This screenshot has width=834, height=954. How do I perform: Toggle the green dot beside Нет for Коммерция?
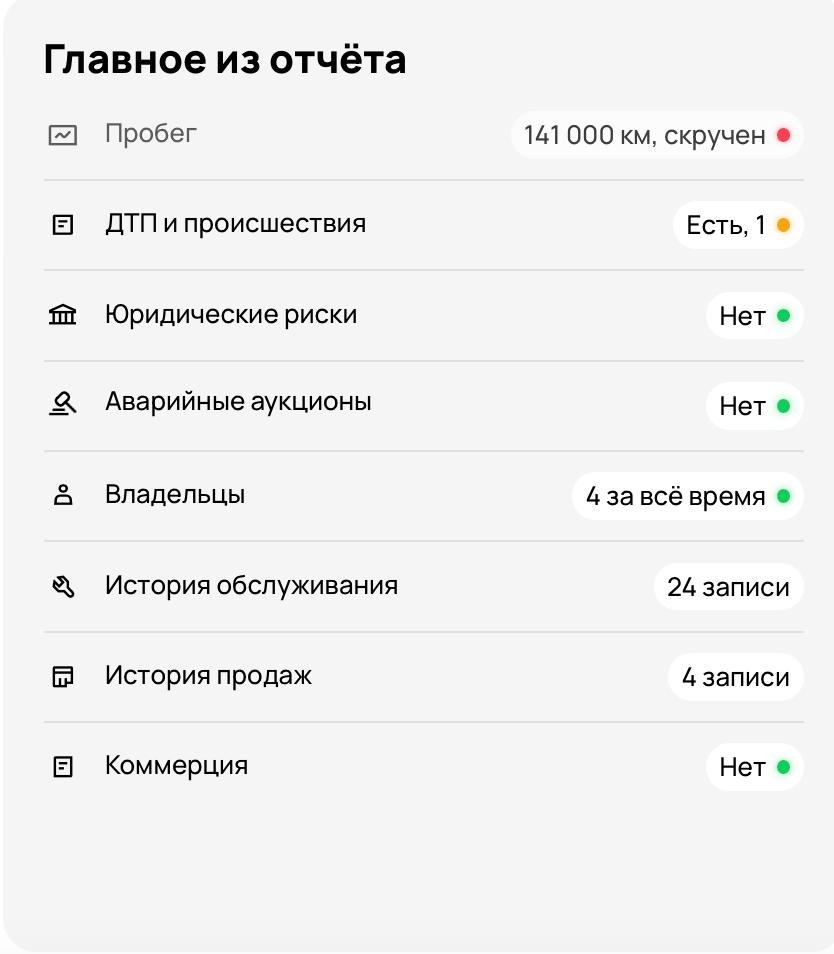(x=781, y=766)
